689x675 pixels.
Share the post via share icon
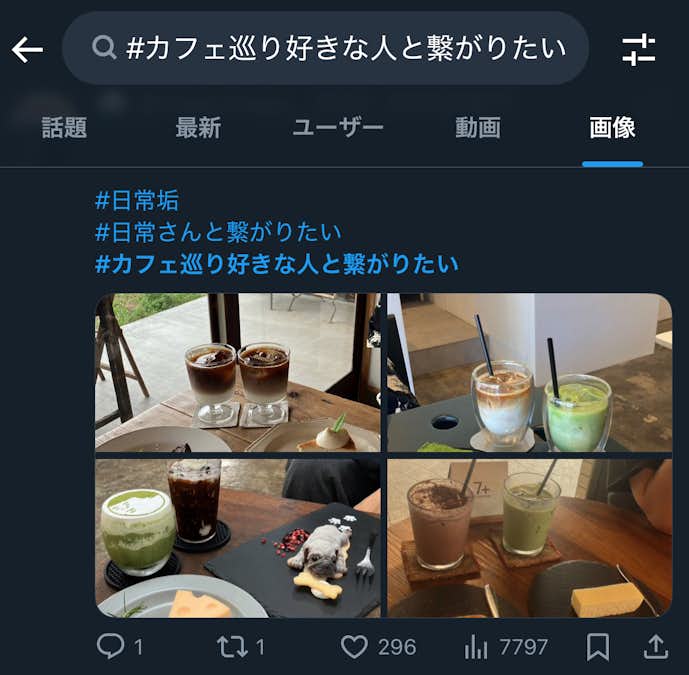(x=655, y=647)
